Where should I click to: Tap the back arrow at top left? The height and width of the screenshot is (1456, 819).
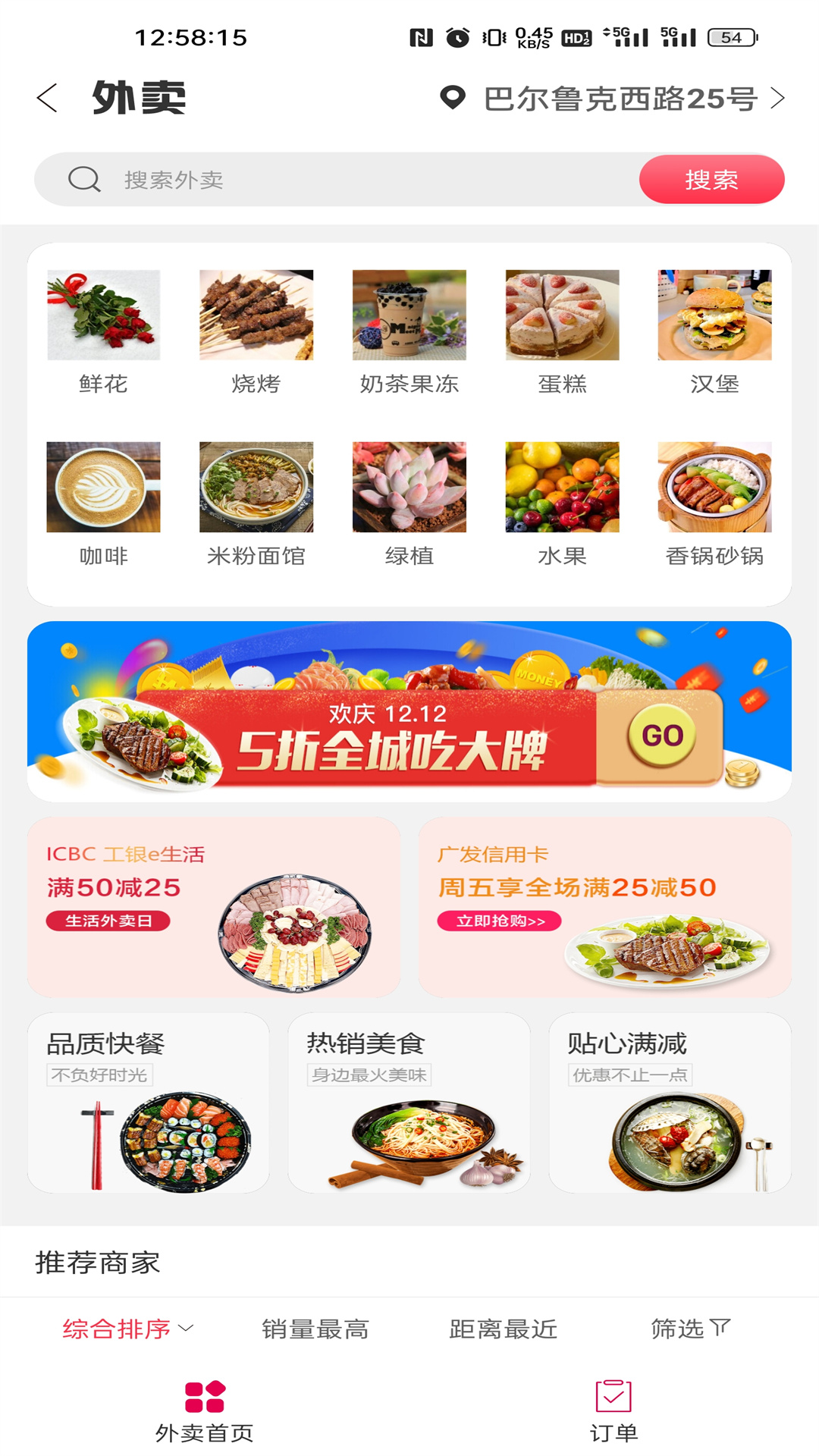47,99
